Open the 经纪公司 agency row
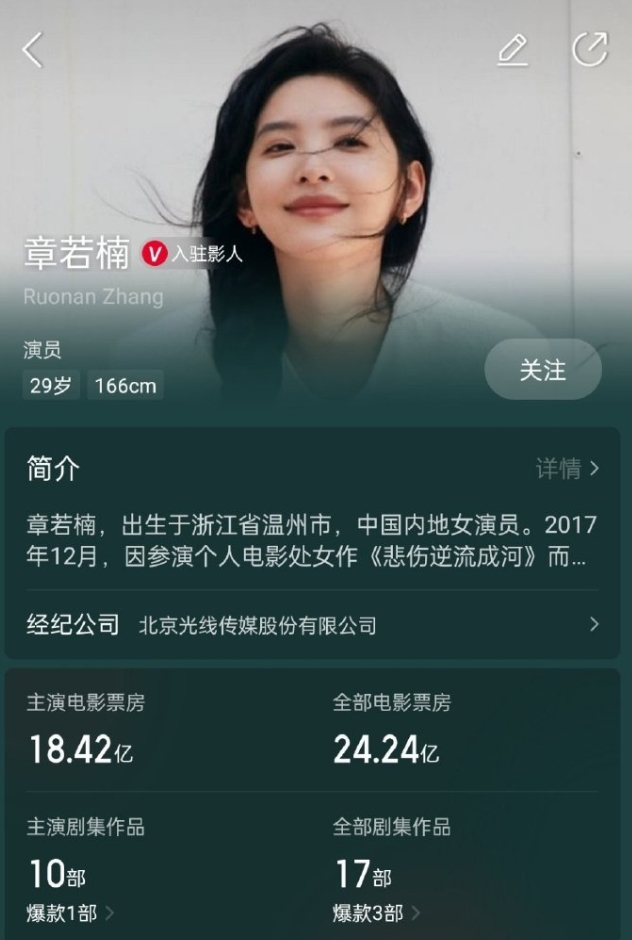 [312, 625]
